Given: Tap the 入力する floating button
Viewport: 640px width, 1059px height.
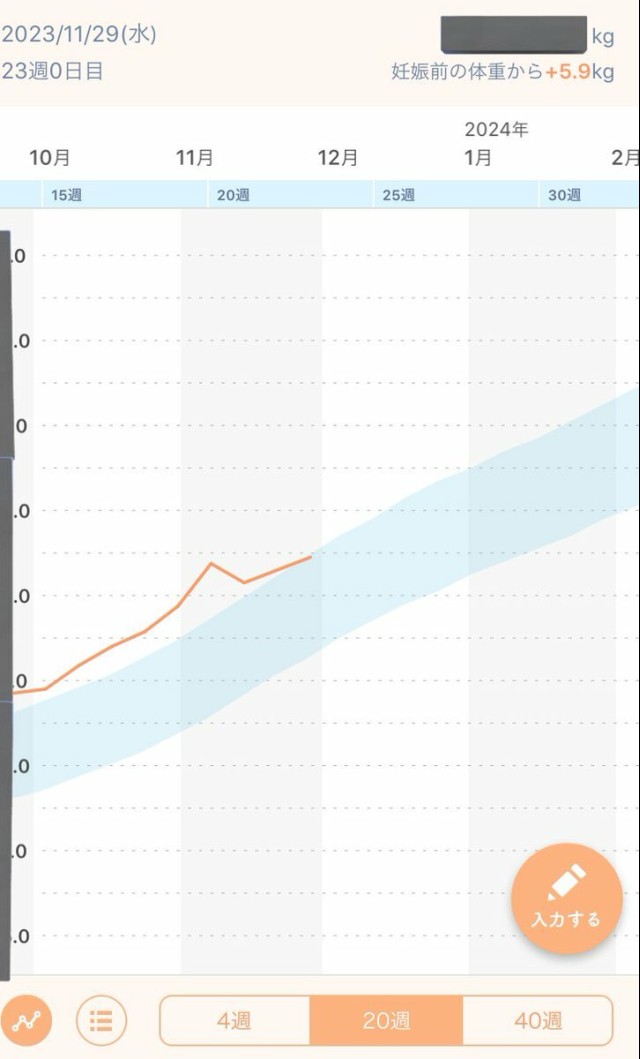Looking at the screenshot, I should point(566,898).
